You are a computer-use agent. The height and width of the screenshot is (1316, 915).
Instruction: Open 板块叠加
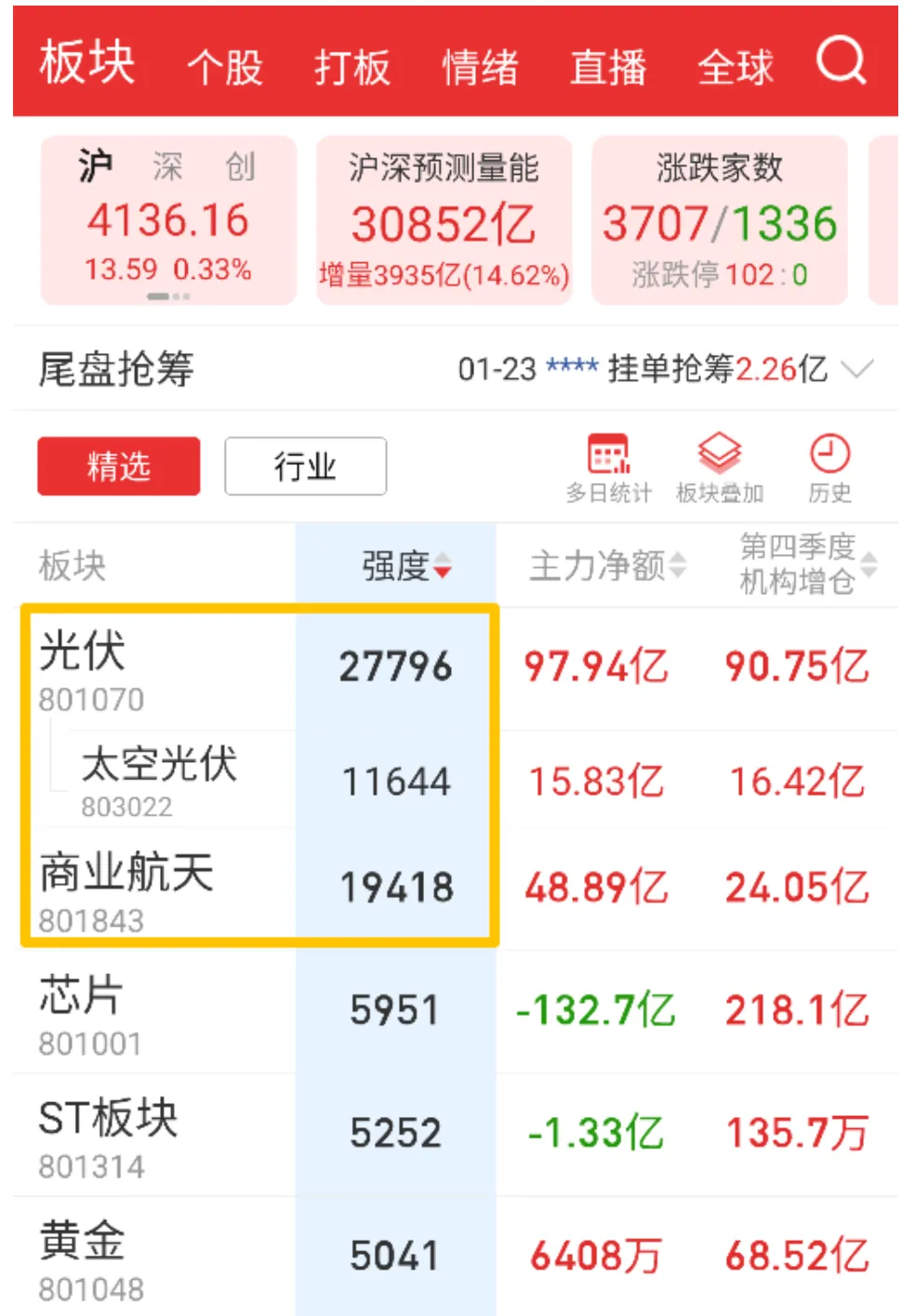point(719,467)
